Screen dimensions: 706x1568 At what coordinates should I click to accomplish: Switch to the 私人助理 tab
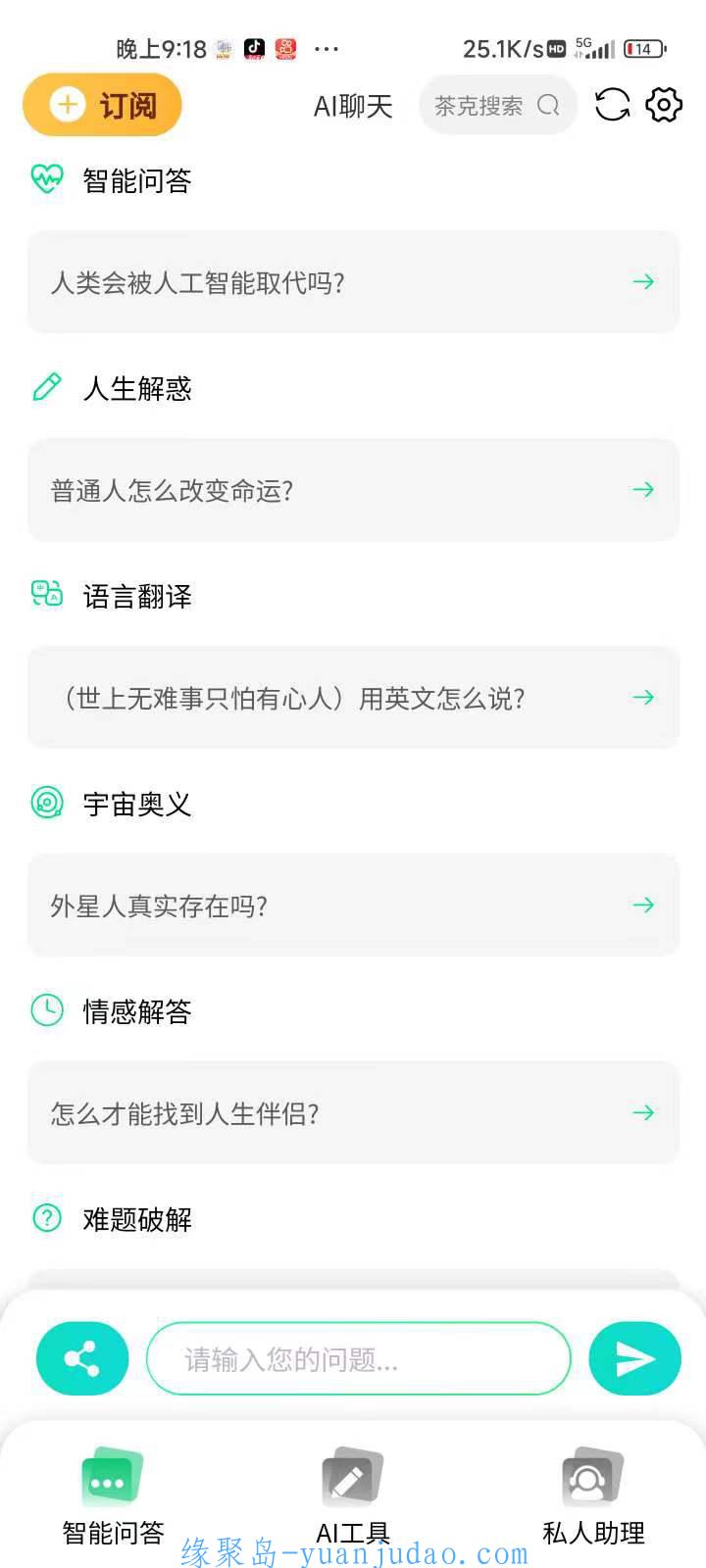593,1496
